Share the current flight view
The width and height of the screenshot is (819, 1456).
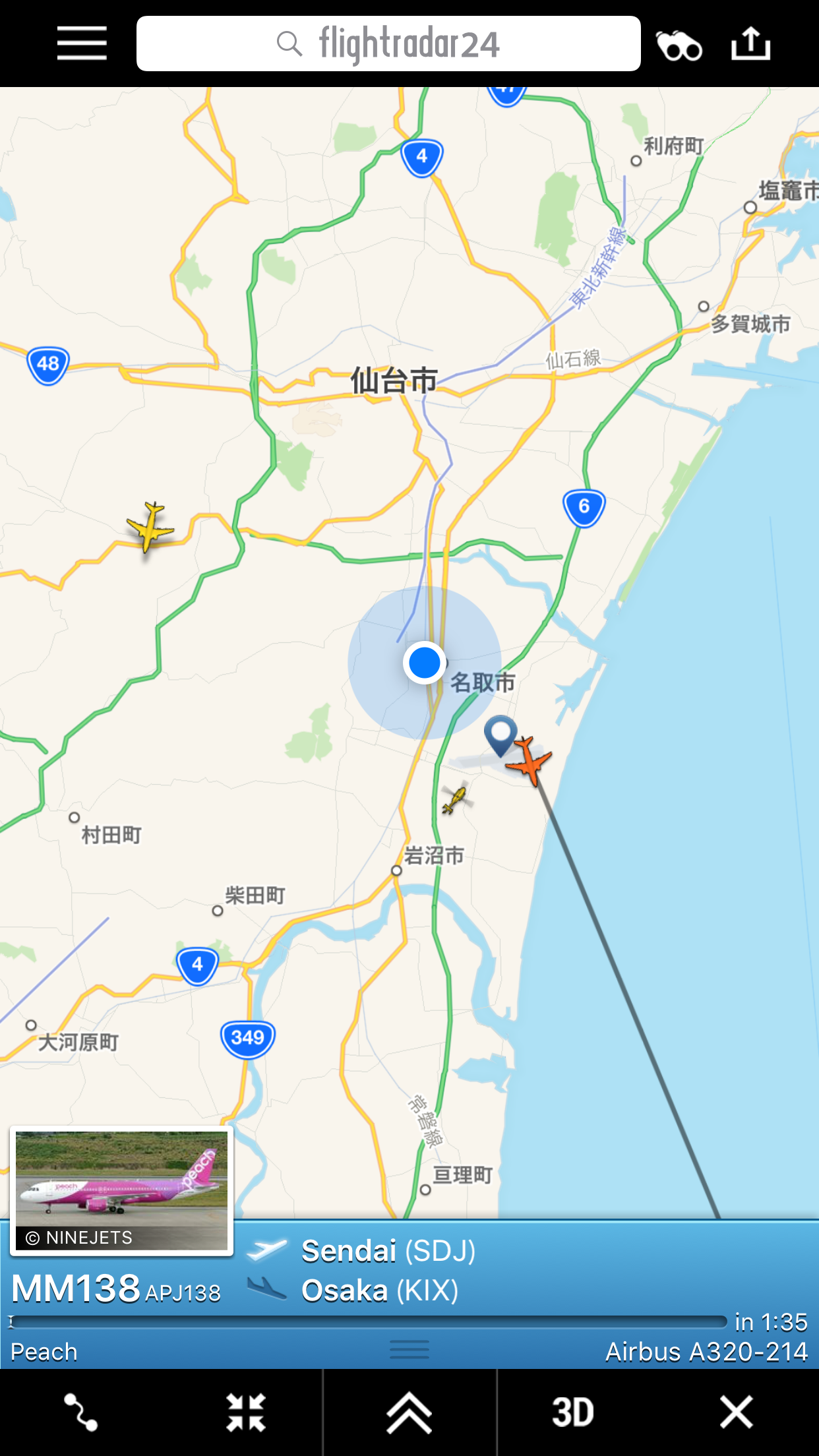(x=750, y=44)
